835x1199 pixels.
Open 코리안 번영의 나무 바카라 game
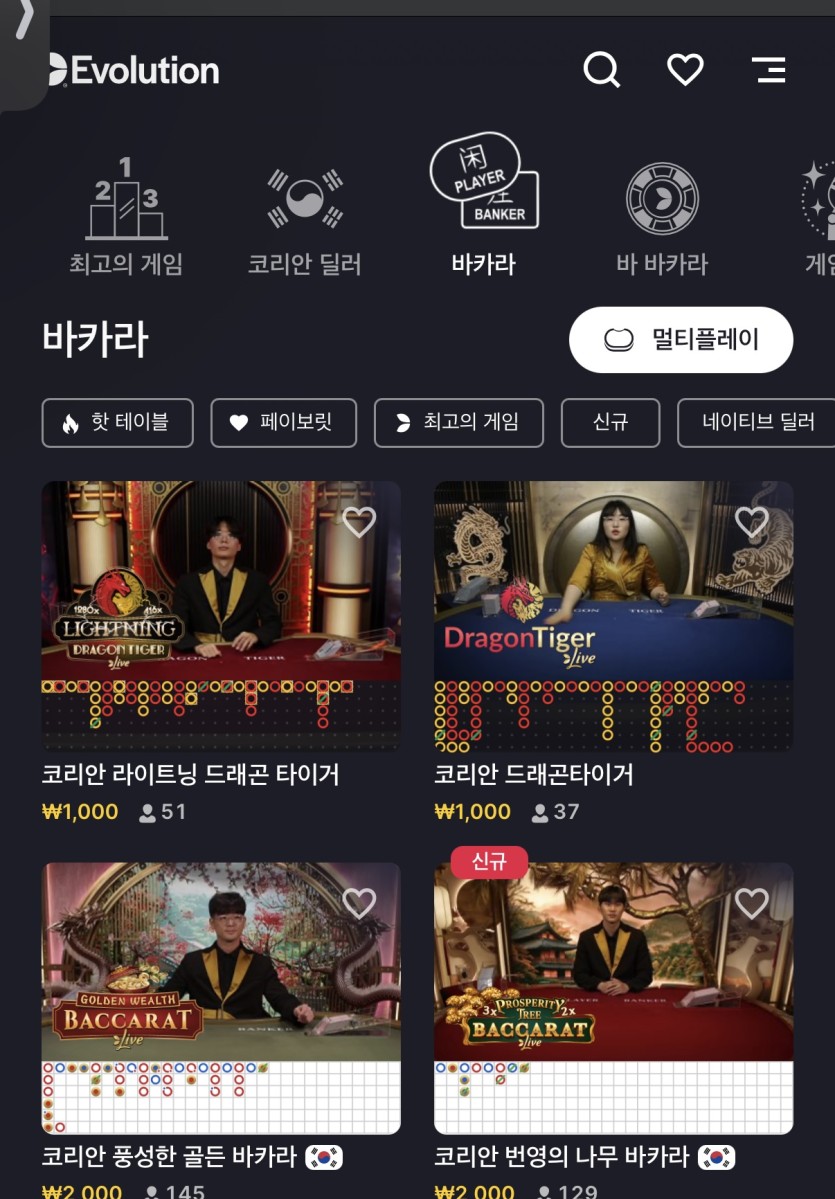pos(613,997)
